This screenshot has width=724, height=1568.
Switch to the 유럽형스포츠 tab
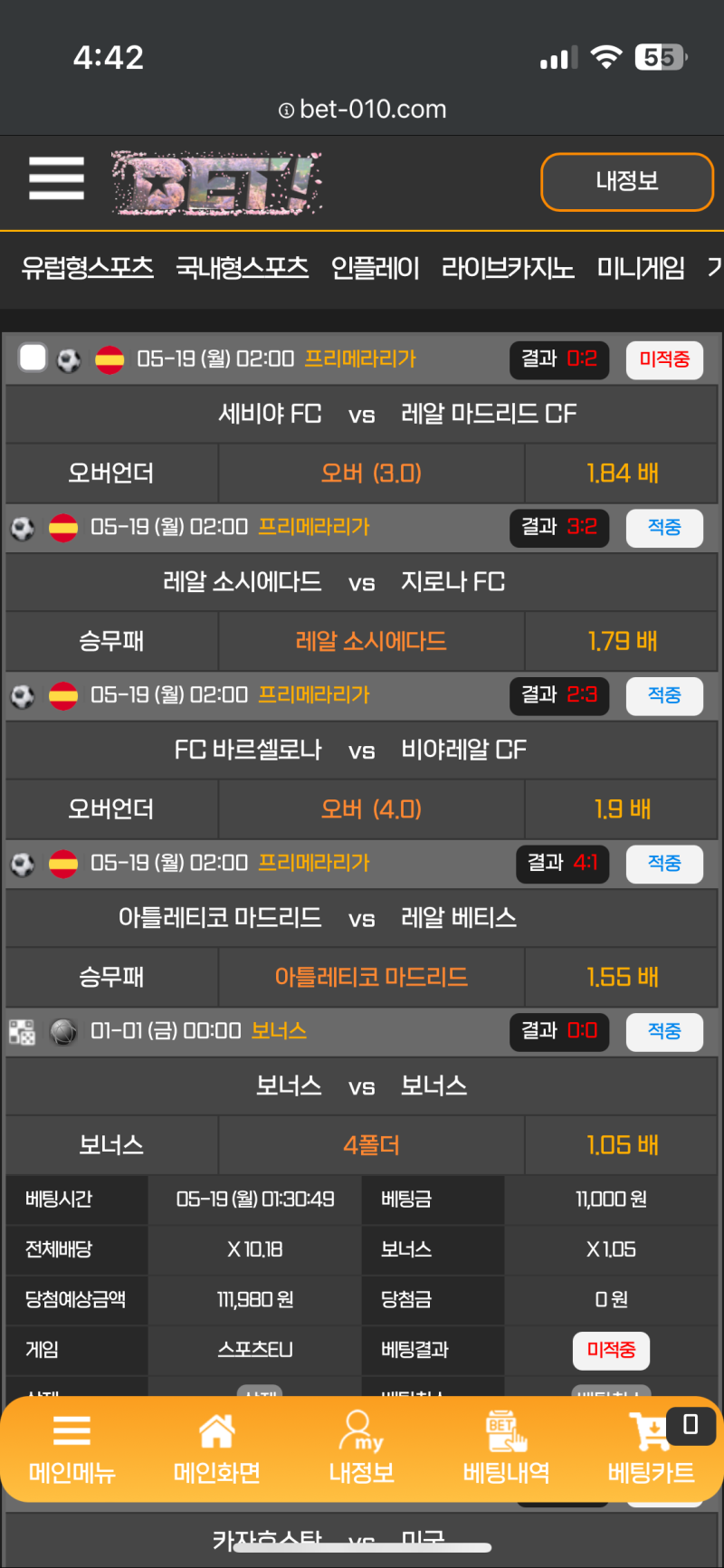(x=88, y=268)
